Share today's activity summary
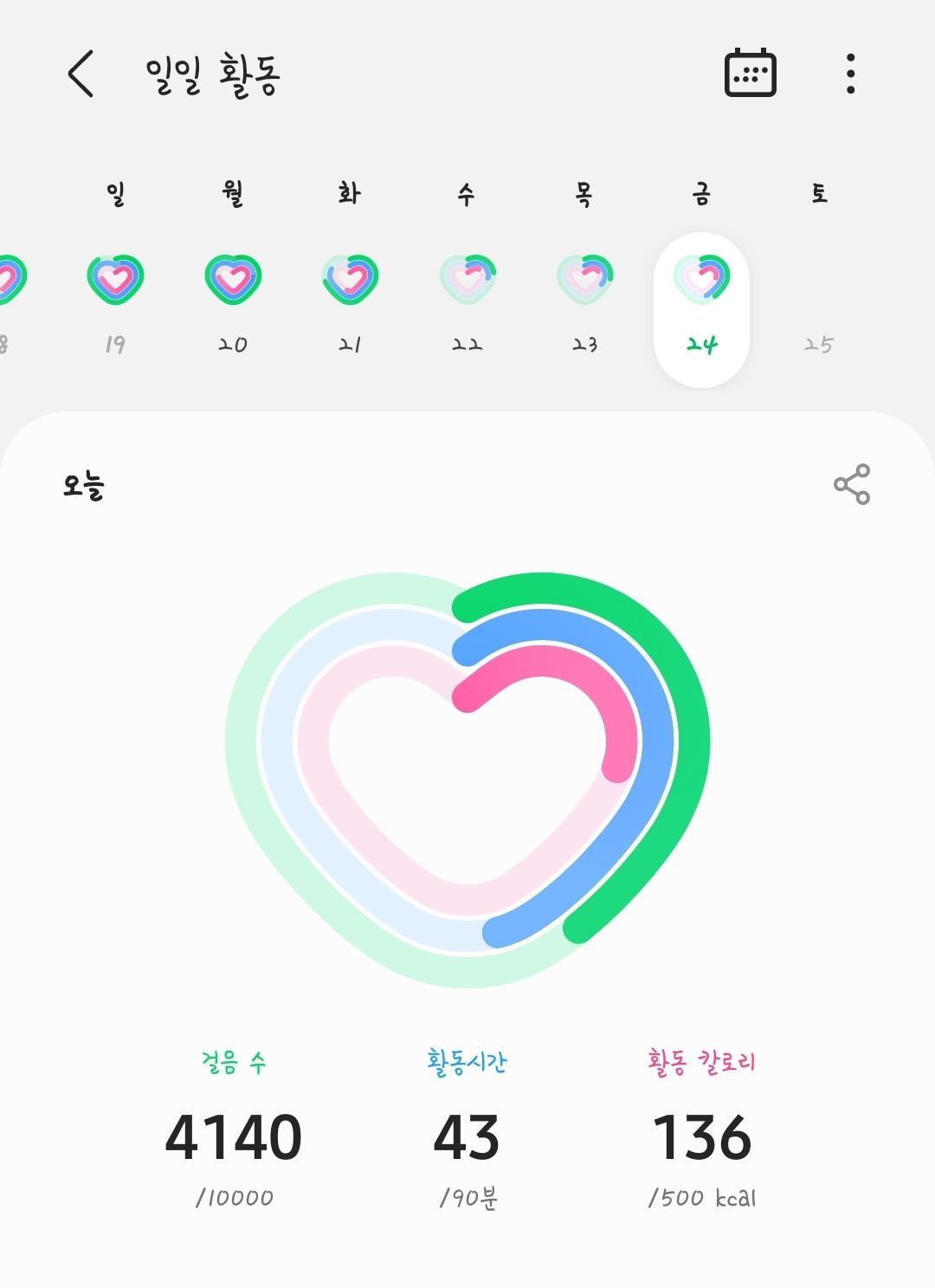This screenshot has height=1288, width=935. (x=852, y=484)
